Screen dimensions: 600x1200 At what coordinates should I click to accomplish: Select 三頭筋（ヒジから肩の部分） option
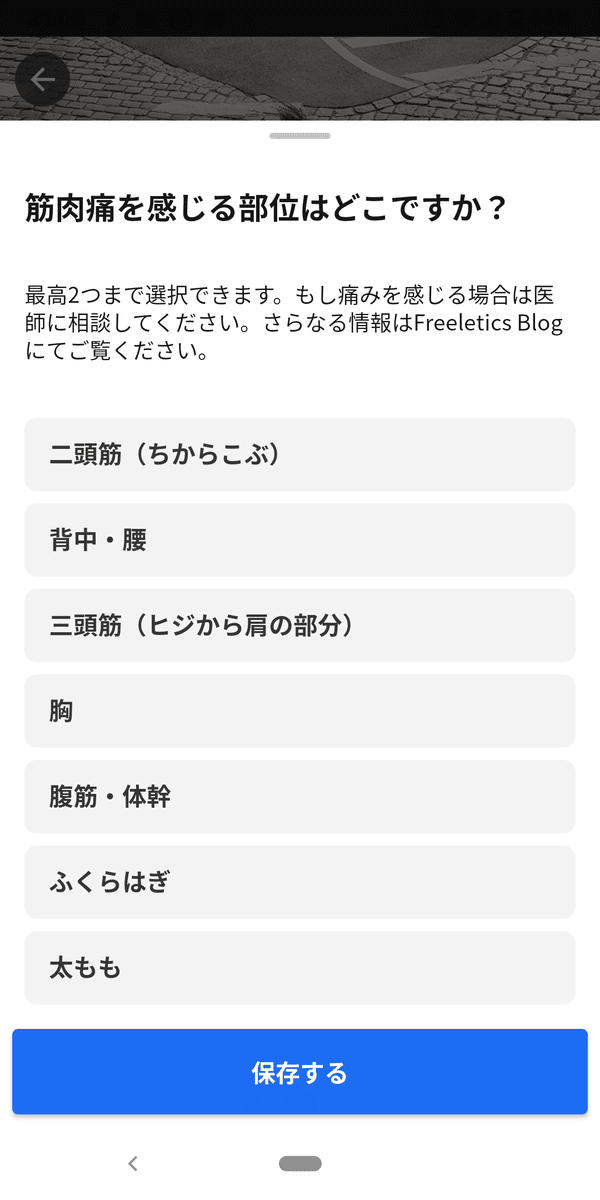pyautogui.click(x=300, y=626)
